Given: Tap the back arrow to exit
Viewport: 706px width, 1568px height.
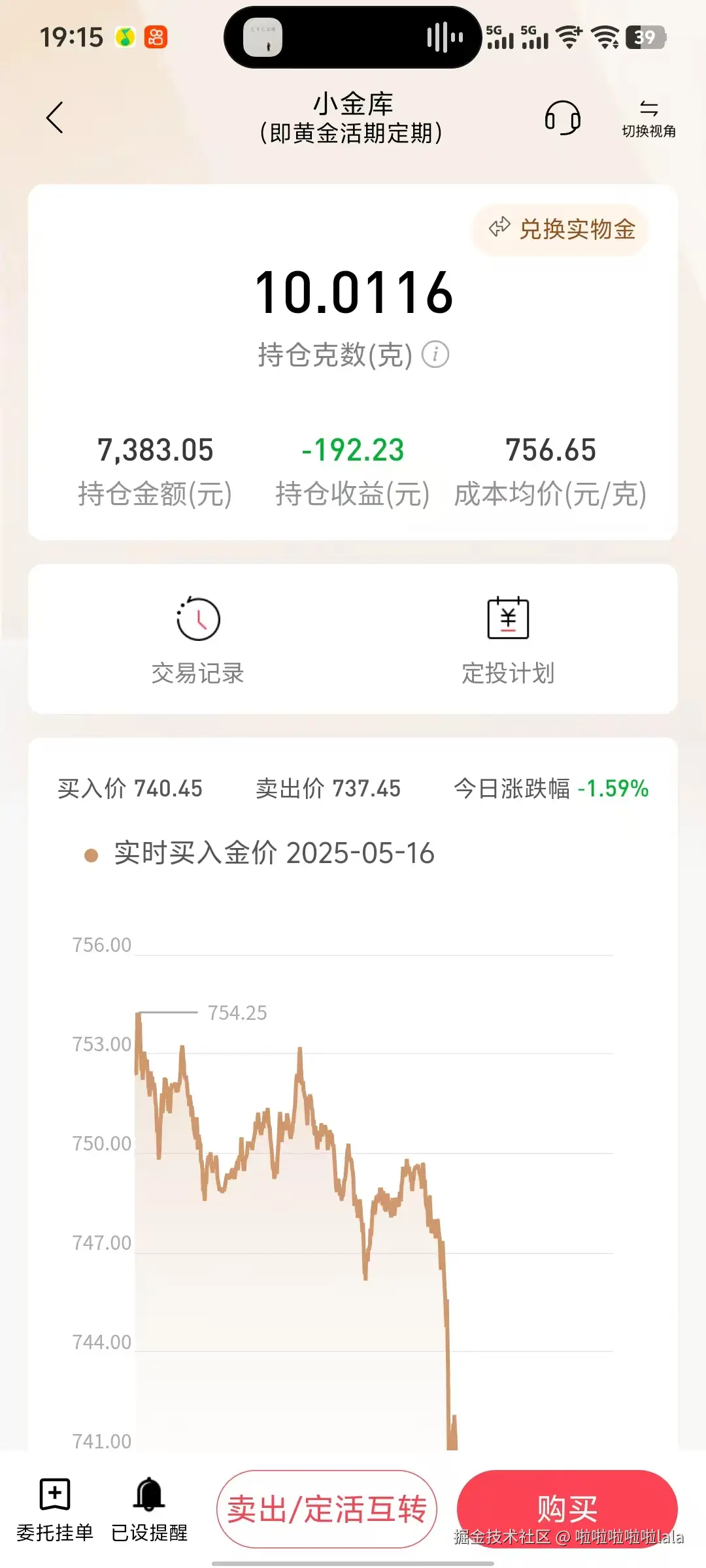Looking at the screenshot, I should pos(55,118).
